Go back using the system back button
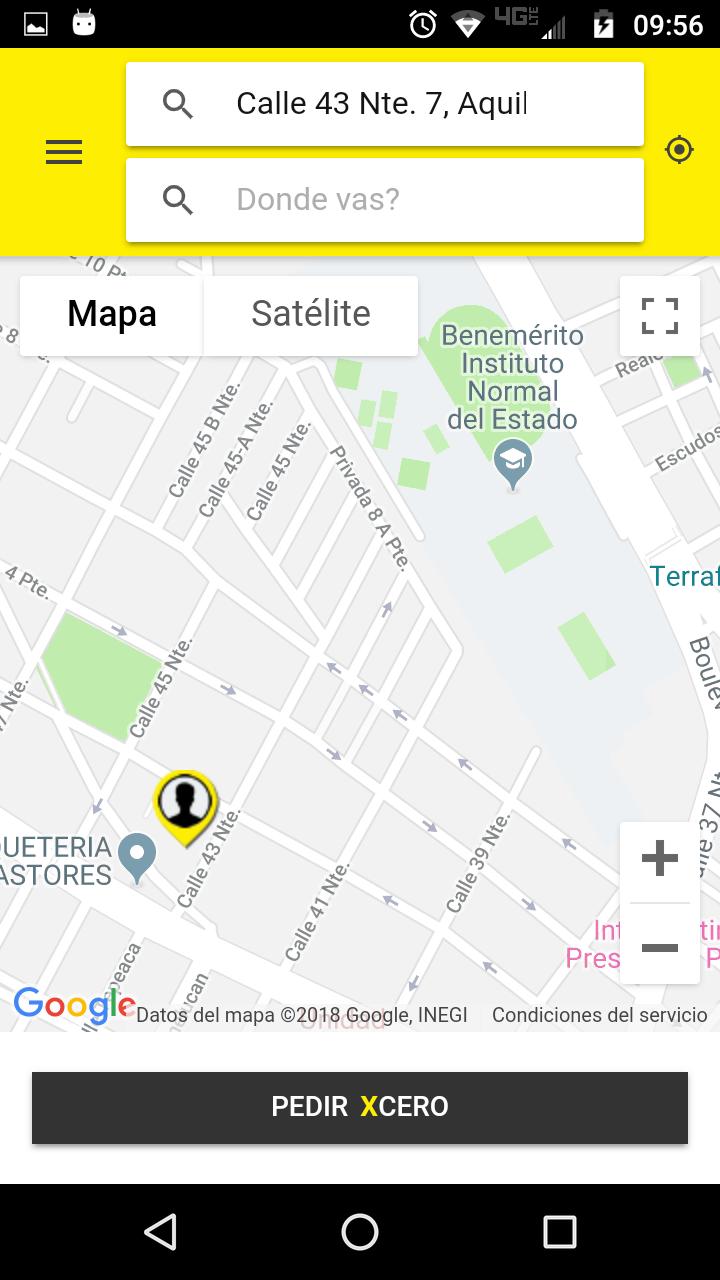This screenshot has width=720, height=1280. click(x=160, y=1232)
